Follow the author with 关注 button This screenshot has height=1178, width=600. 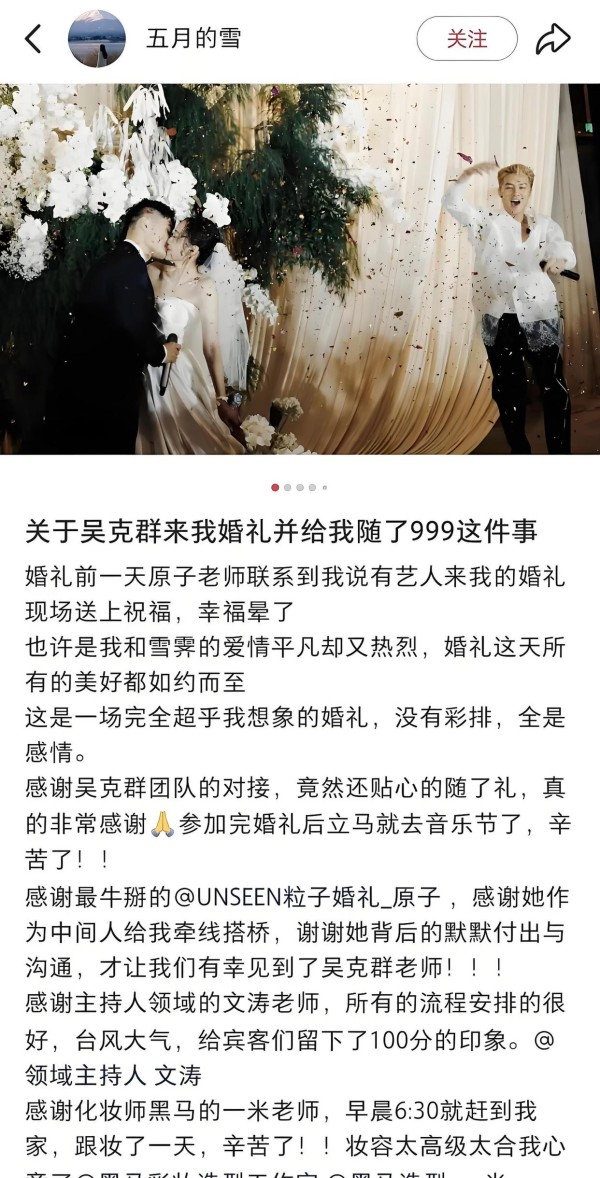pyautogui.click(x=467, y=39)
